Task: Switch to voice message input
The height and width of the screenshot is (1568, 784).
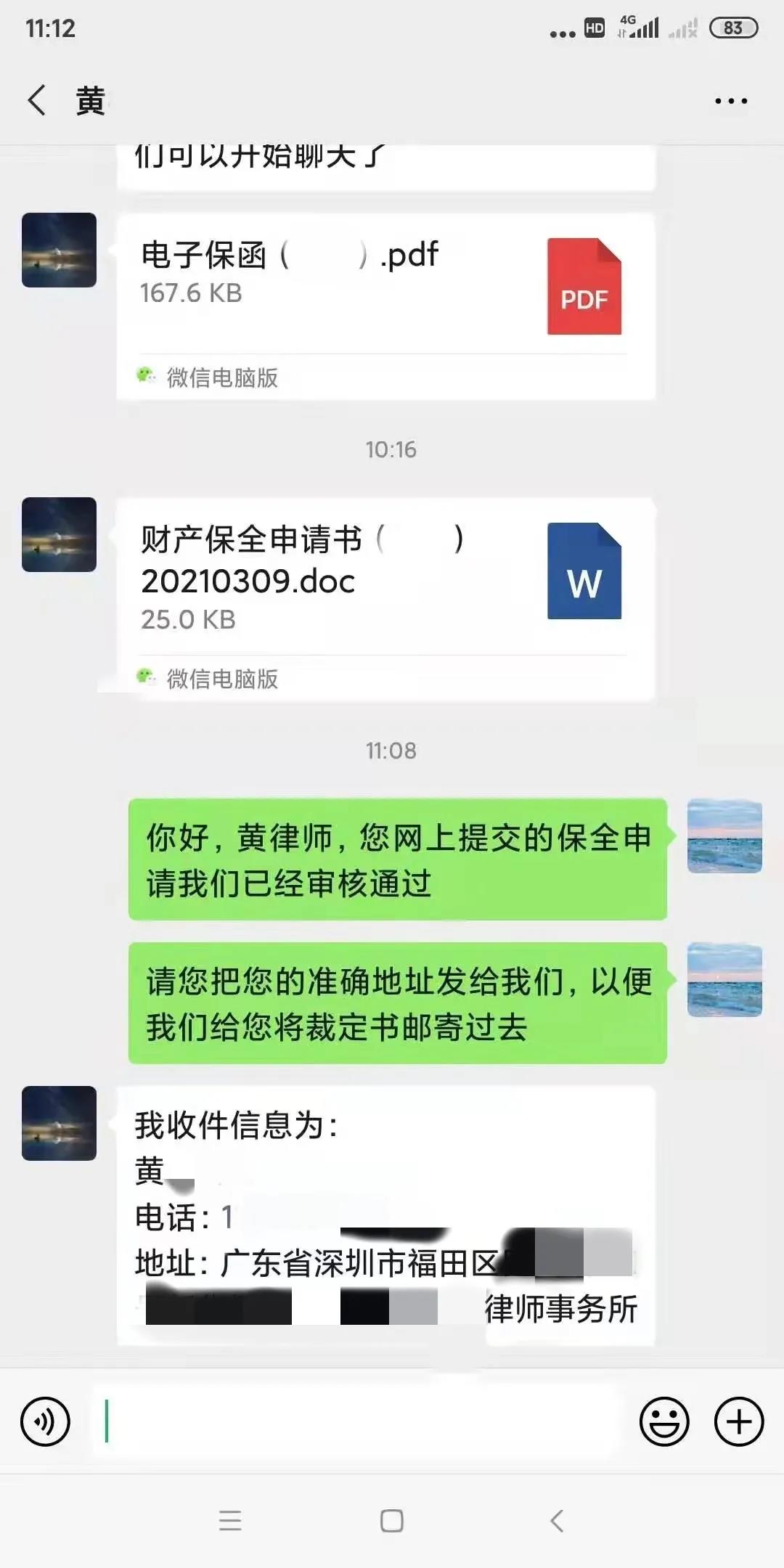Action: pyautogui.click(x=45, y=1421)
